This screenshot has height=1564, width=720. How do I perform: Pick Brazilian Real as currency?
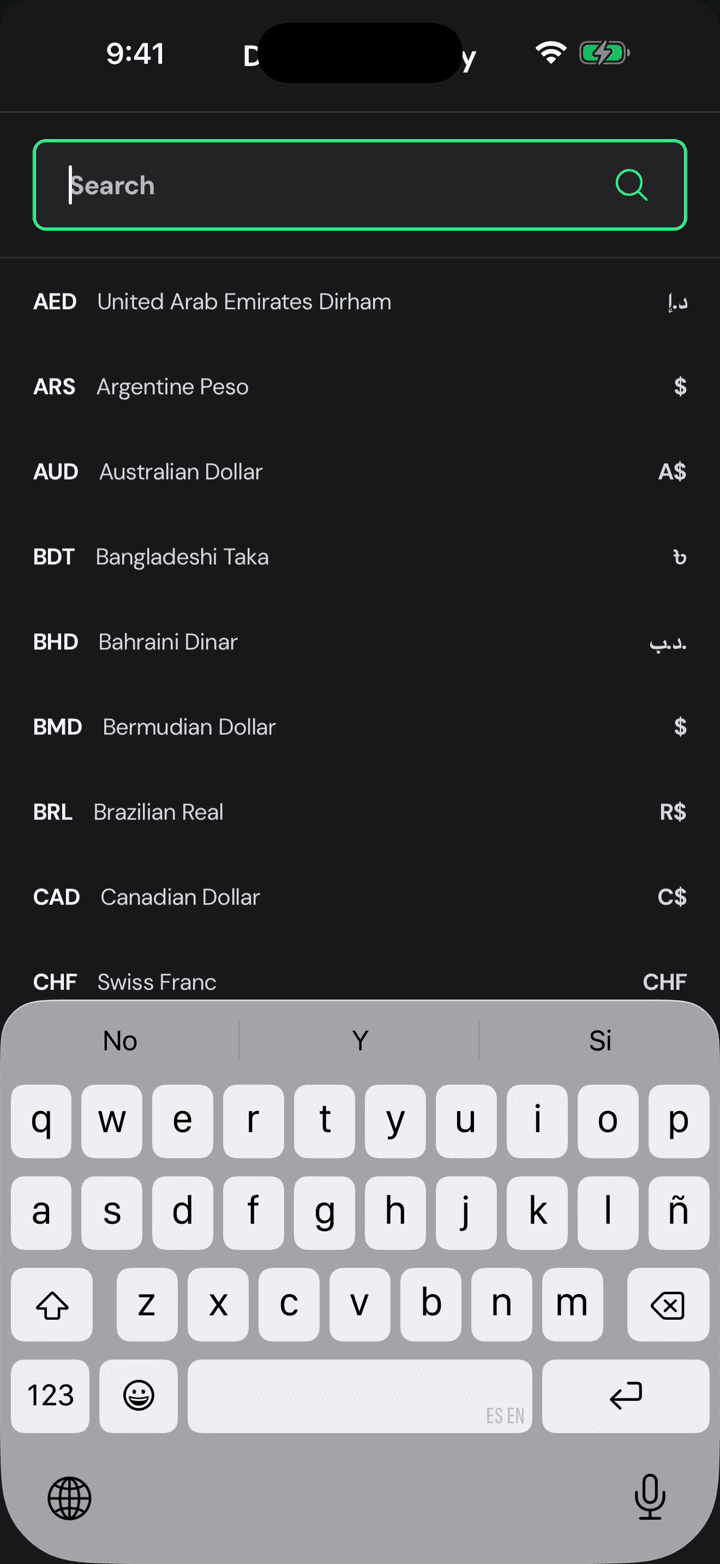(x=360, y=812)
